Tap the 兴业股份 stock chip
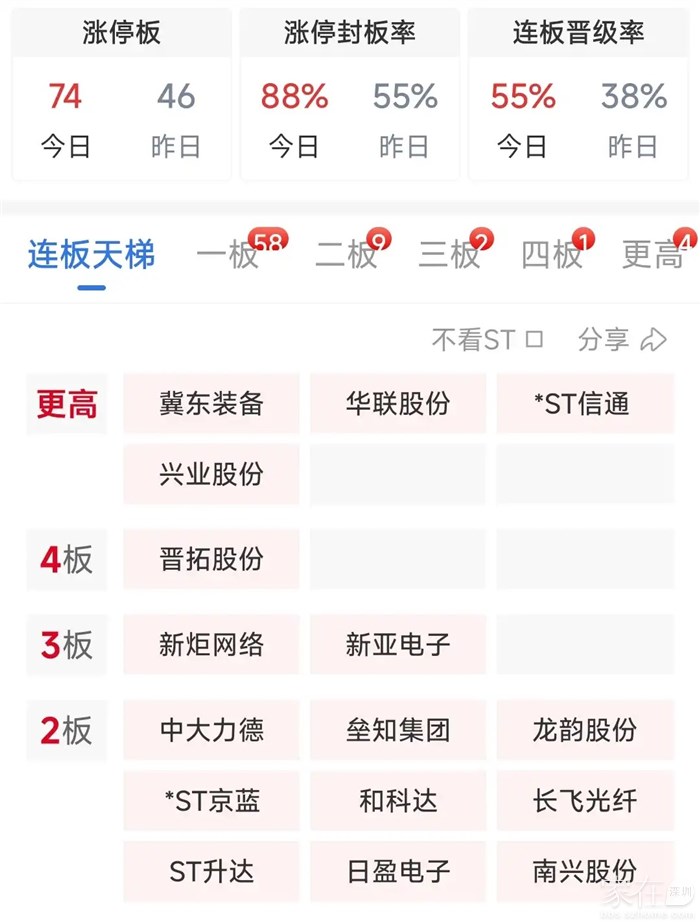This screenshot has height=922, width=700. [211, 474]
